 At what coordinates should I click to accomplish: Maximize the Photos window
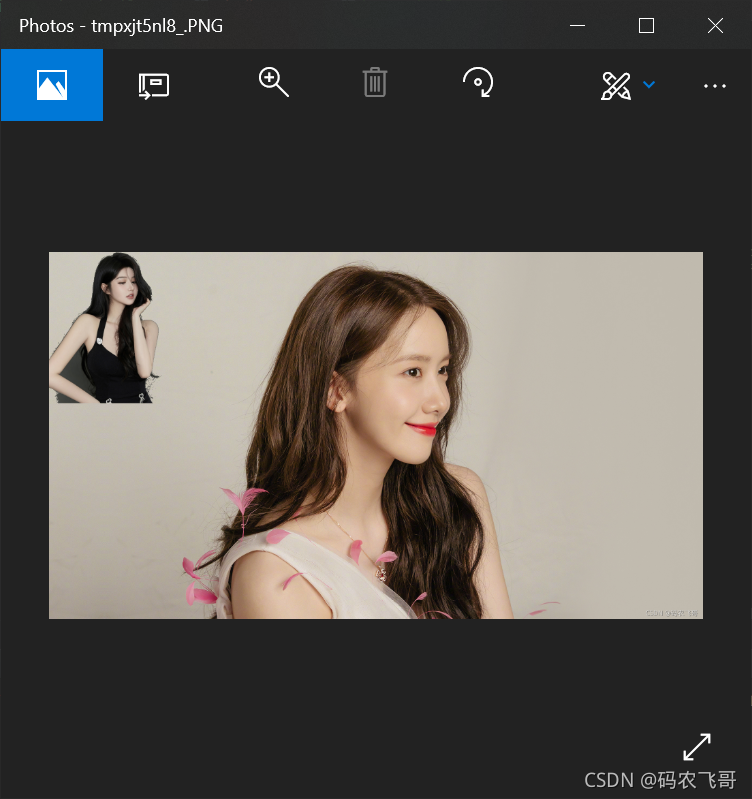pyautogui.click(x=646, y=26)
